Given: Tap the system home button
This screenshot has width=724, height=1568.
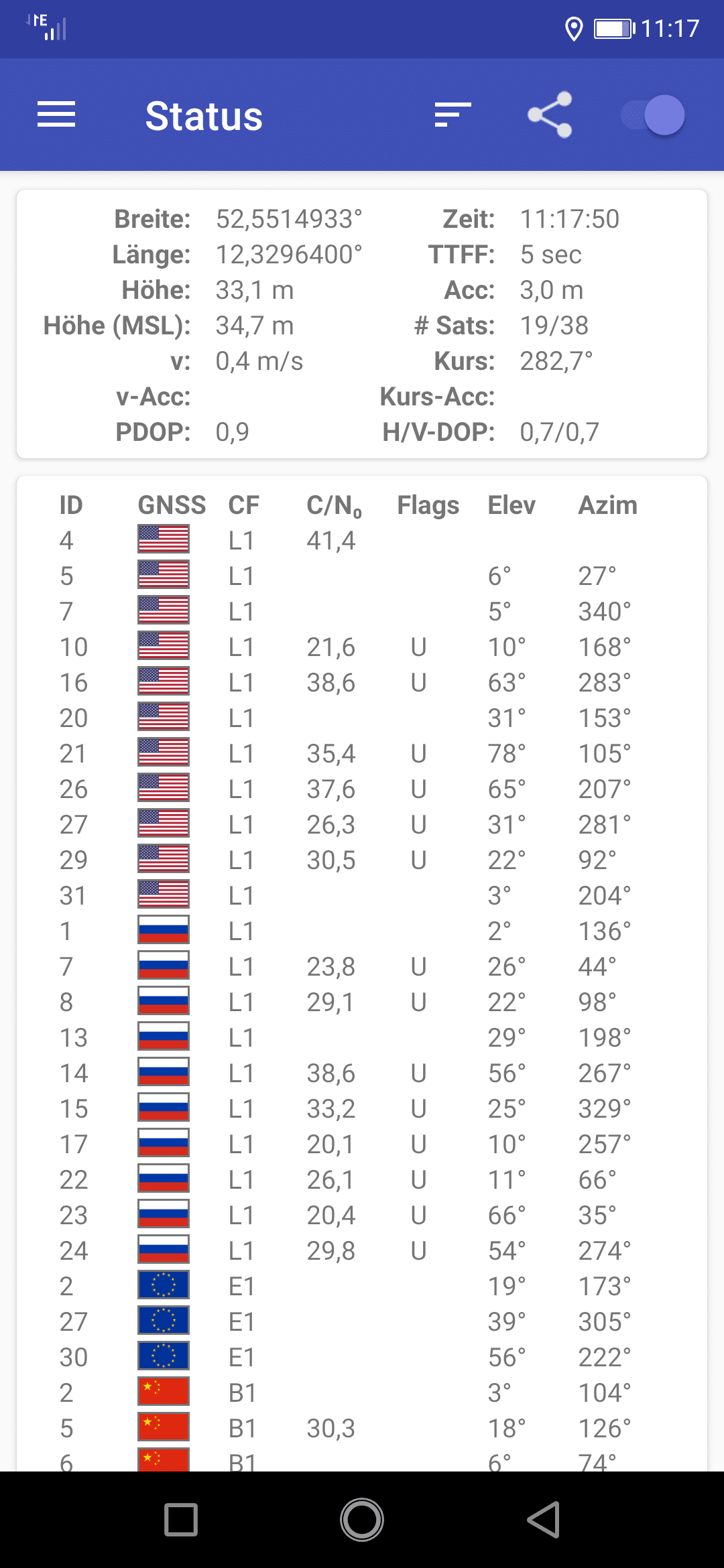Looking at the screenshot, I should click(362, 1520).
